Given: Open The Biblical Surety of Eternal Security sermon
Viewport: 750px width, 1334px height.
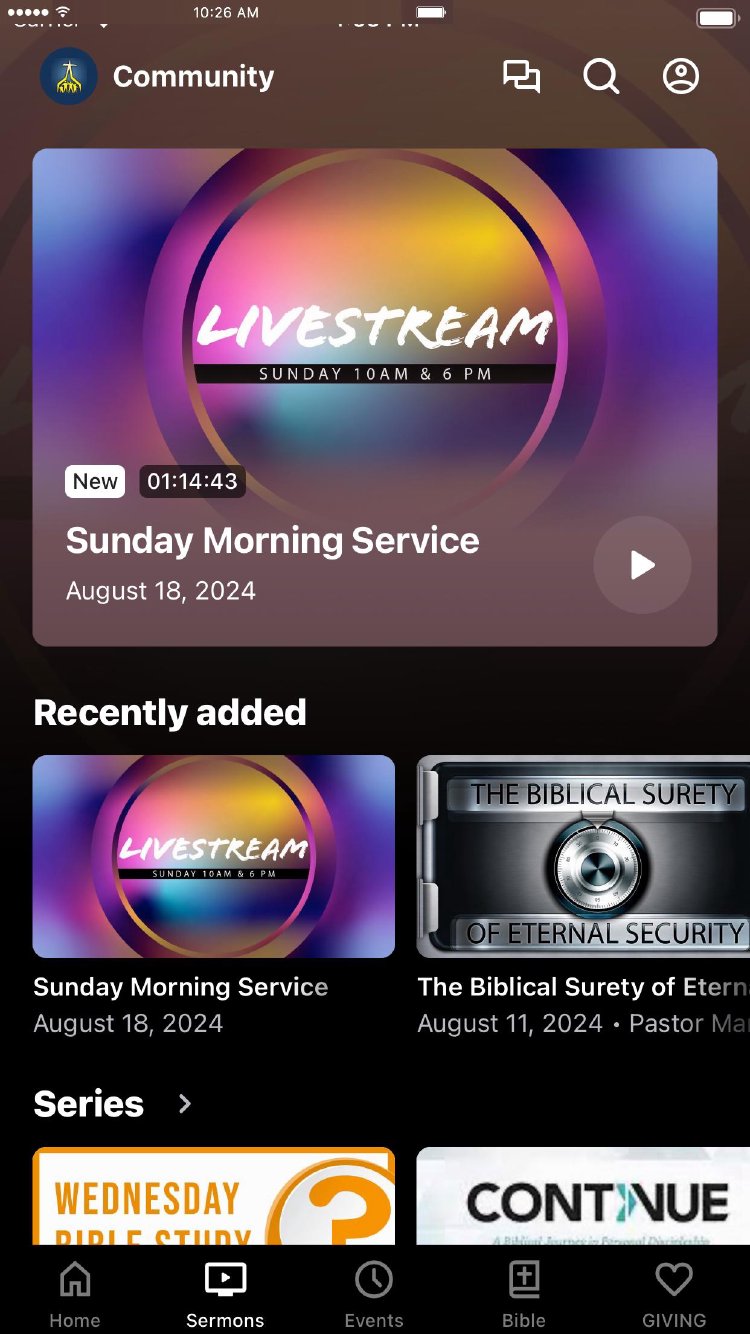Looking at the screenshot, I should pos(583,857).
